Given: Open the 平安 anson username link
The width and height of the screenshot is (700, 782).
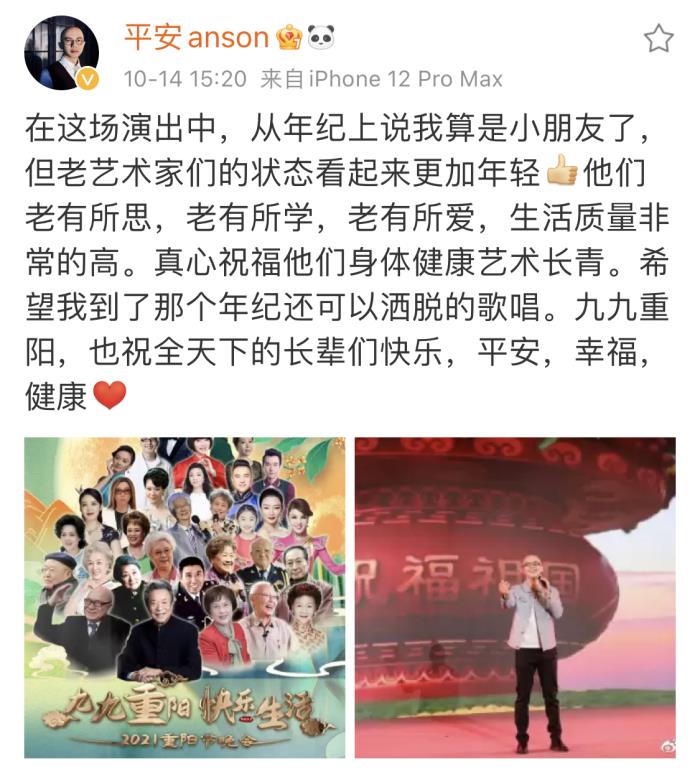Looking at the screenshot, I should coord(196,38).
